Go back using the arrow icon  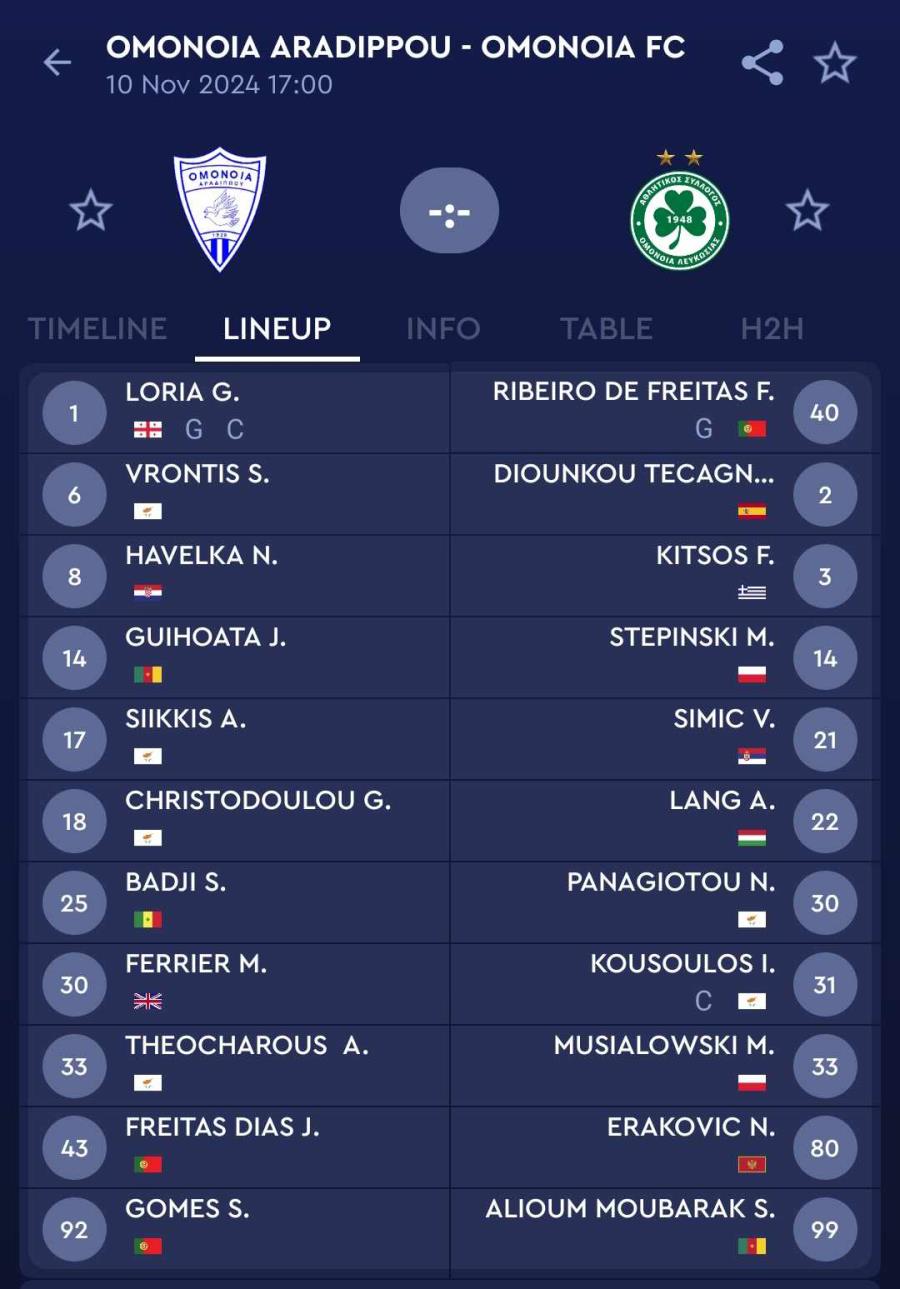(57, 63)
